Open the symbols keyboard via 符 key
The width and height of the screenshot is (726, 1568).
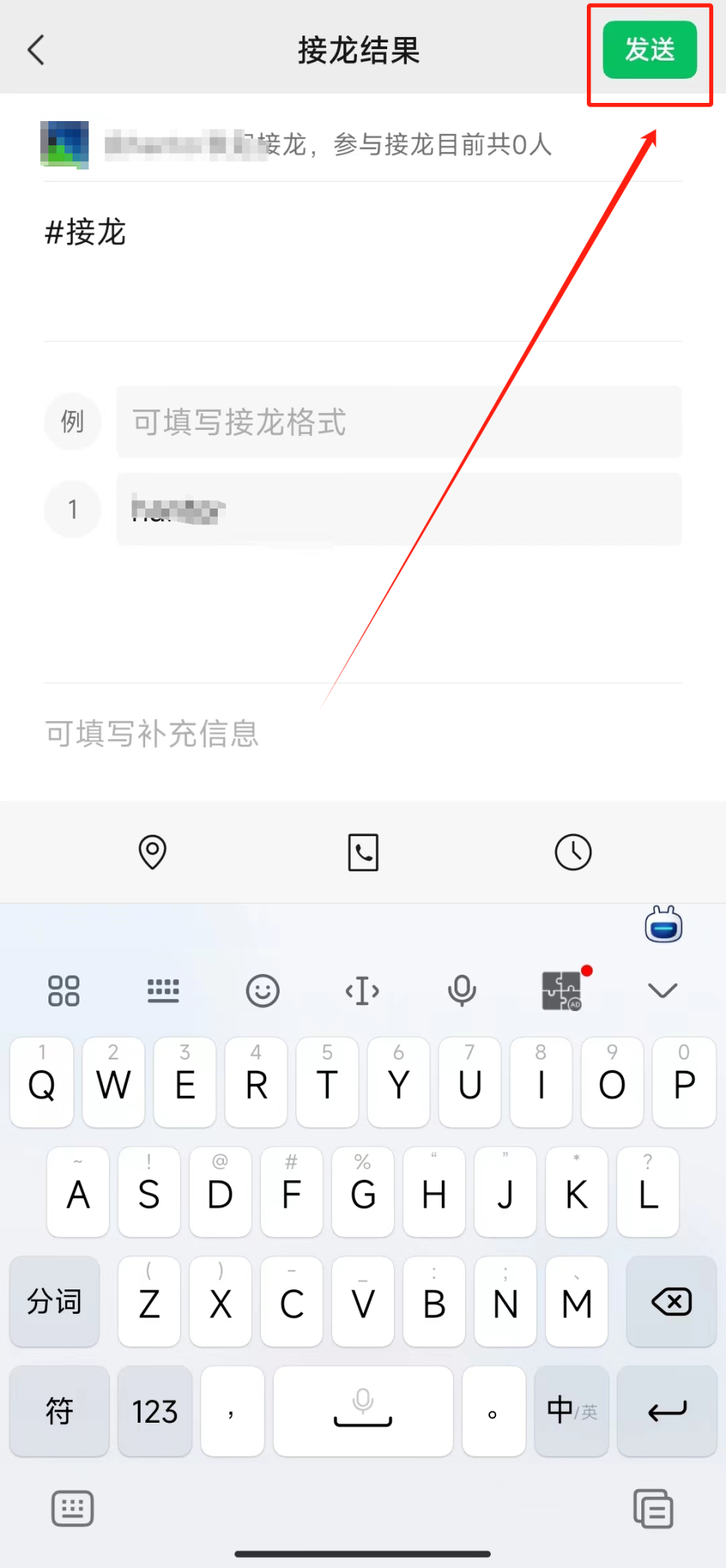pyautogui.click(x=59, y=1411)
